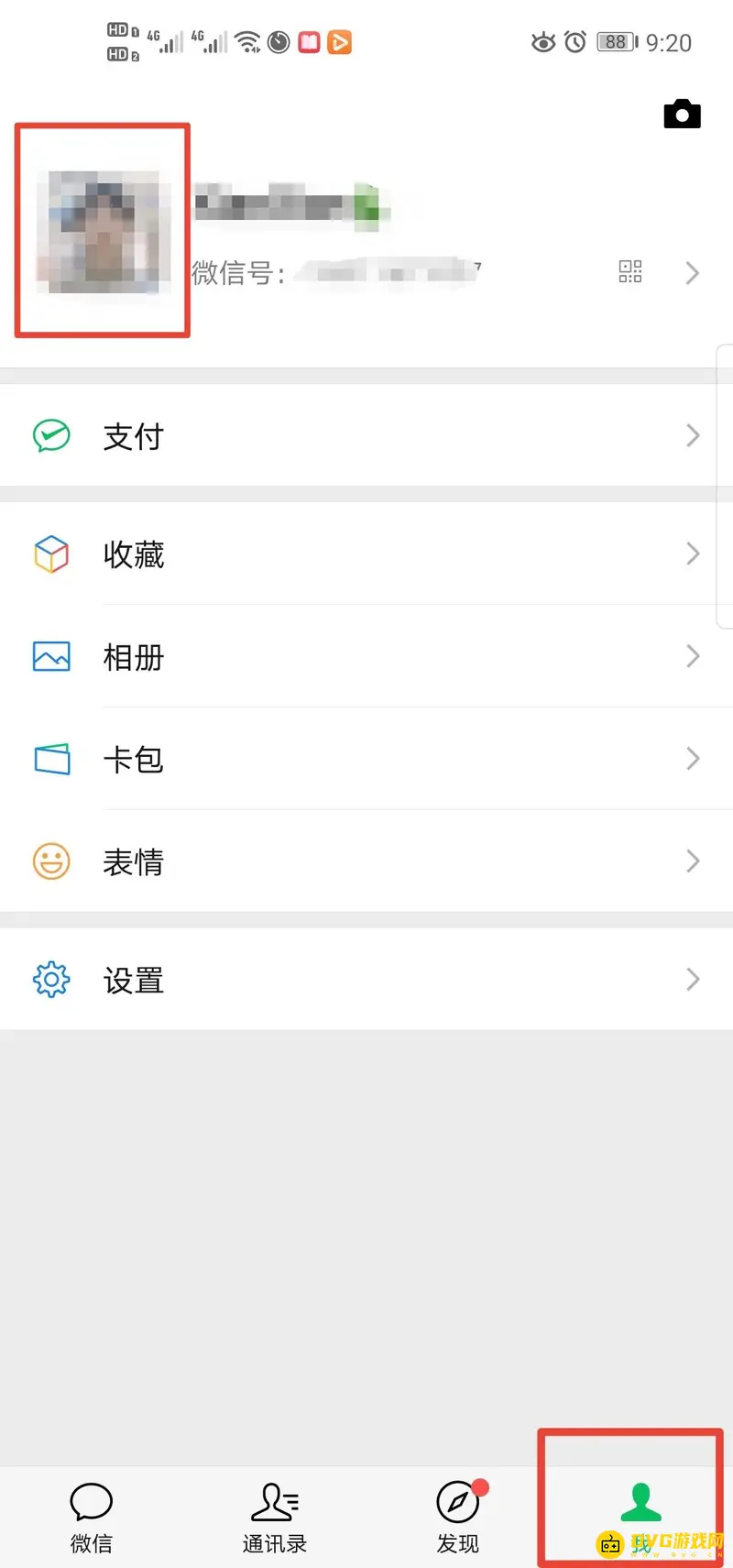Expand the Pay row arrow

[694, 436]
